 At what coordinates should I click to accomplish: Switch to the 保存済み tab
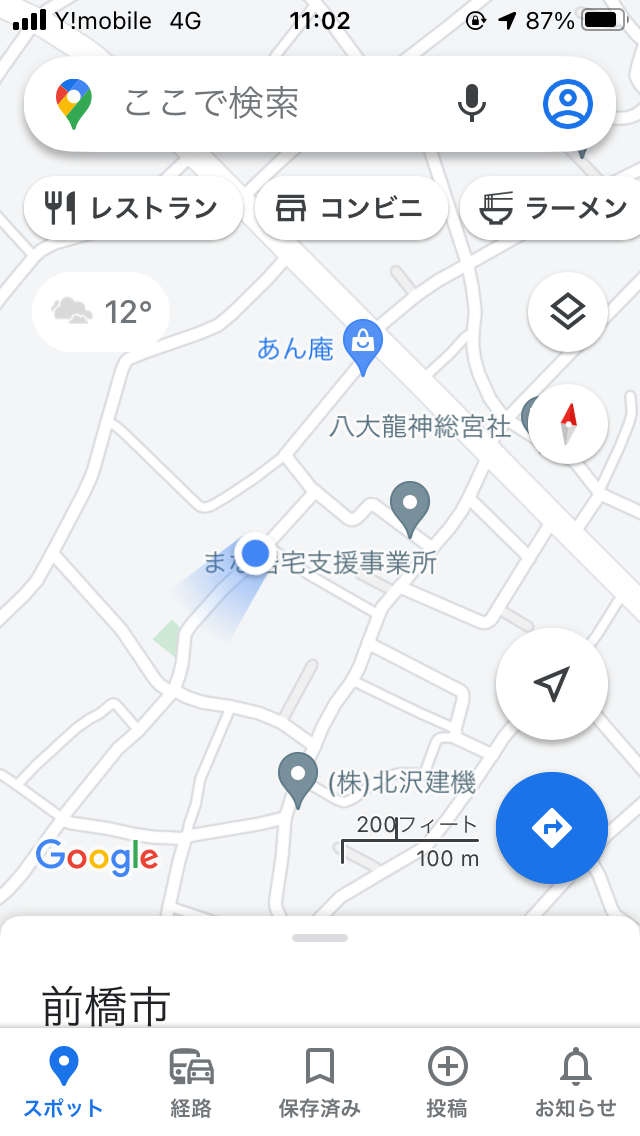(x=320, y=1082)
